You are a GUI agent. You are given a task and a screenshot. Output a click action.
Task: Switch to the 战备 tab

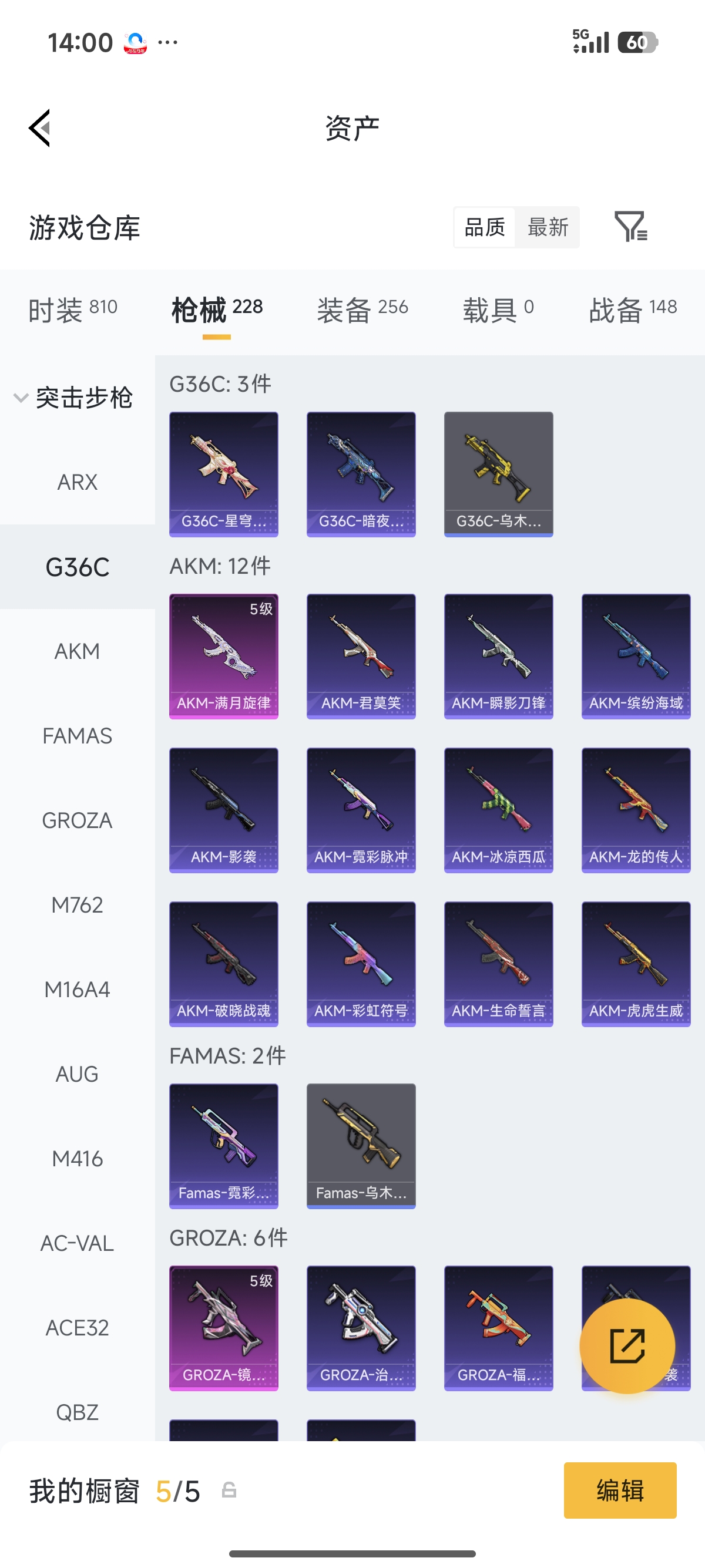[633, 309]
